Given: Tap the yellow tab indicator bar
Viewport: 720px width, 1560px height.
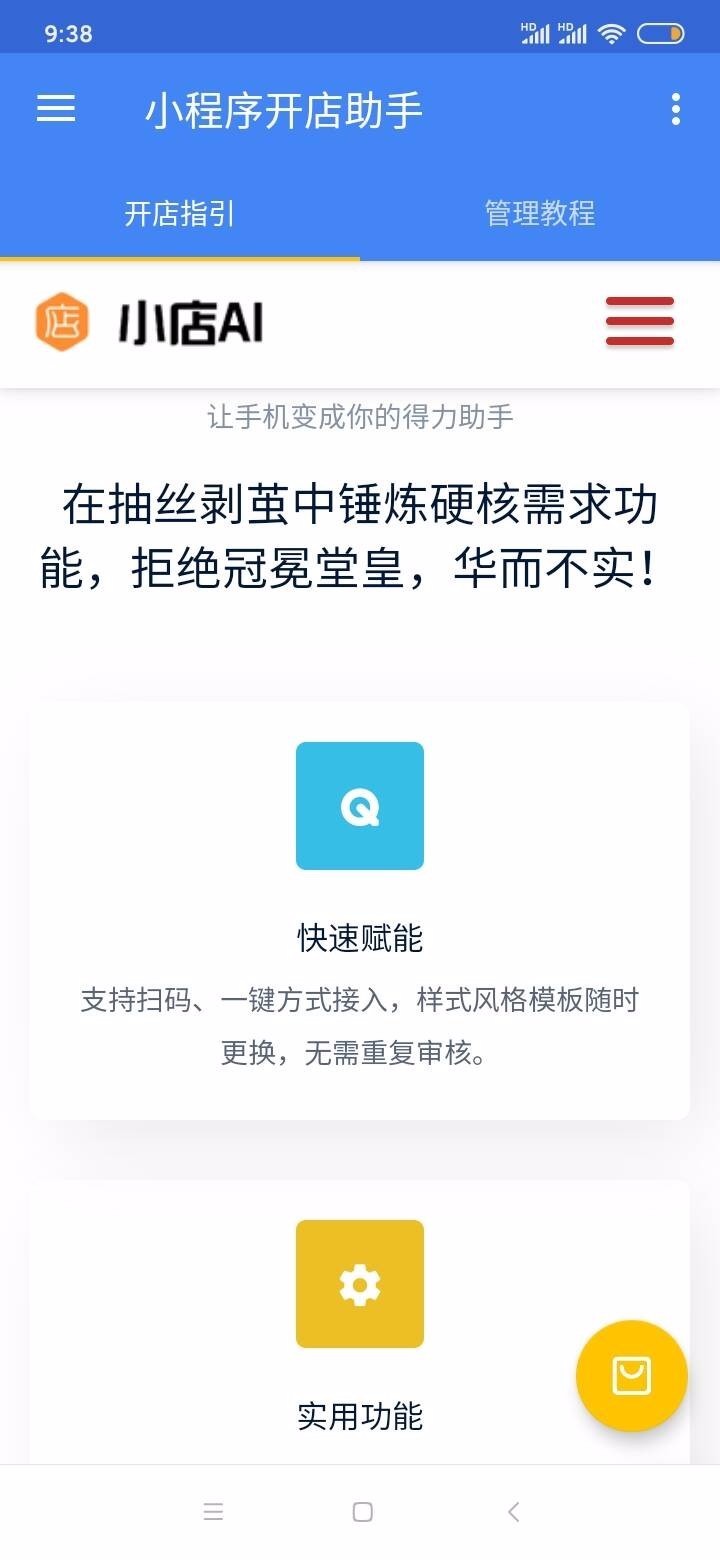Looking at the screenshot, I should (x=178, y=256).
